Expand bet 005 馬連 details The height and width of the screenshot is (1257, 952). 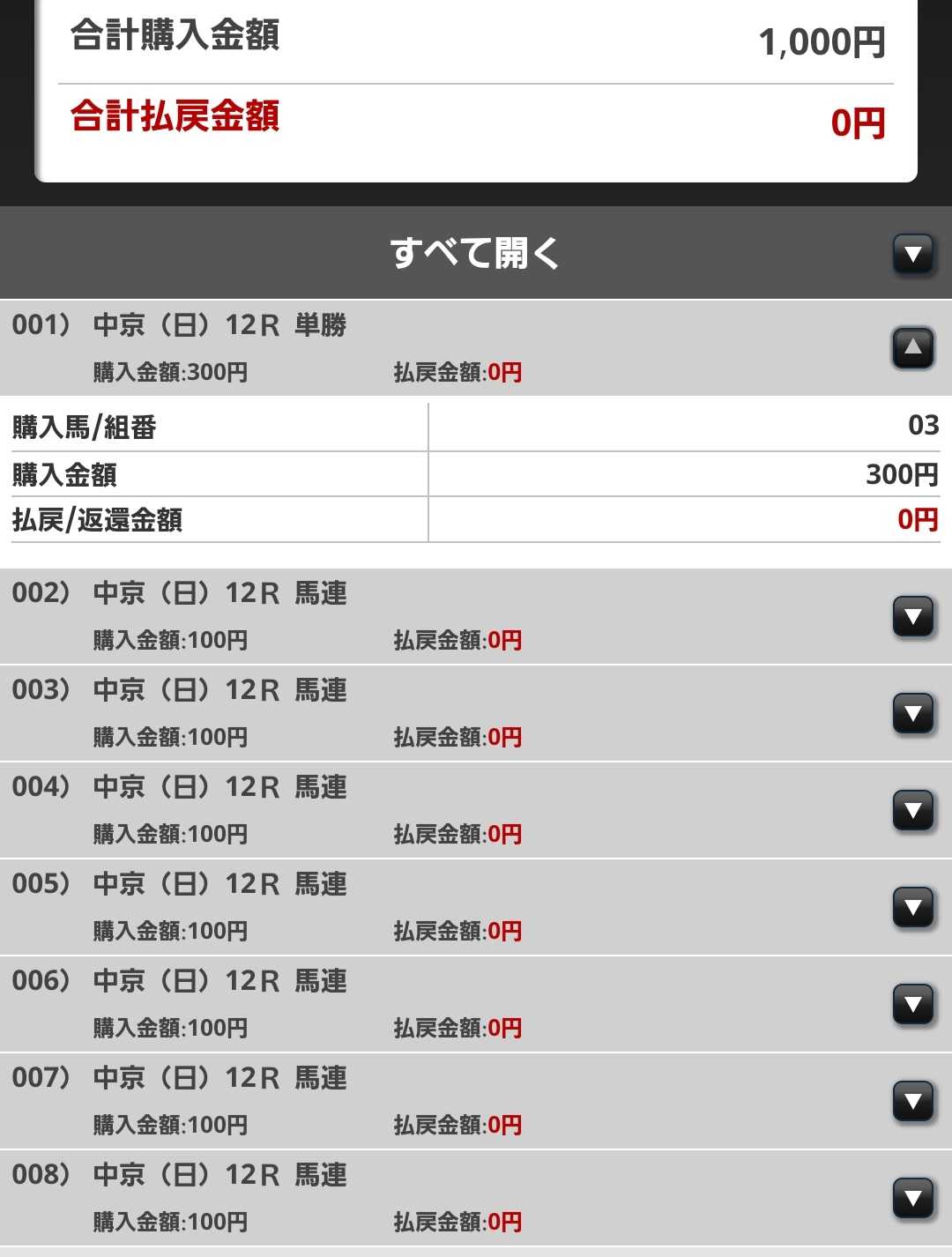coord(912,907)
